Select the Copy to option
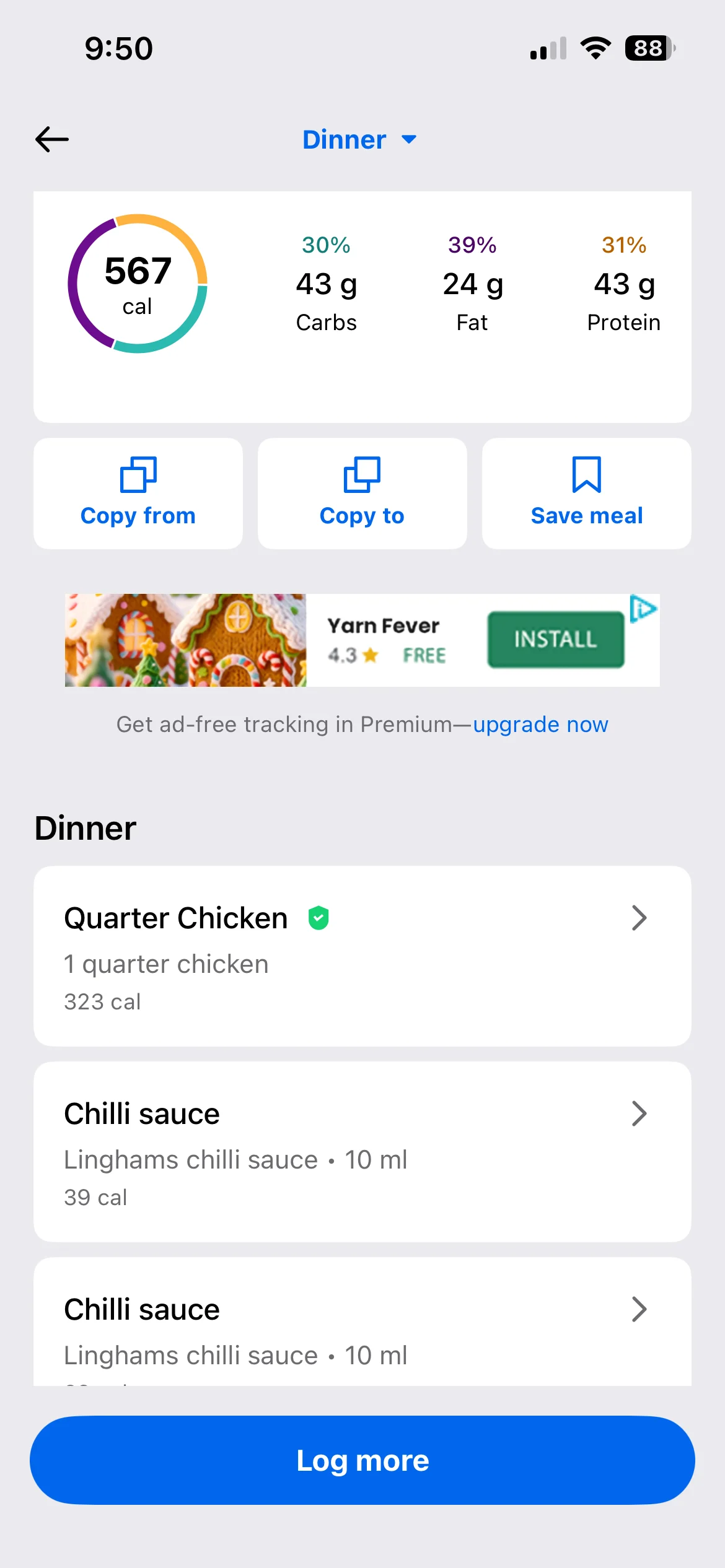This screenshot has width=725, height=1568. coord(362,494)
